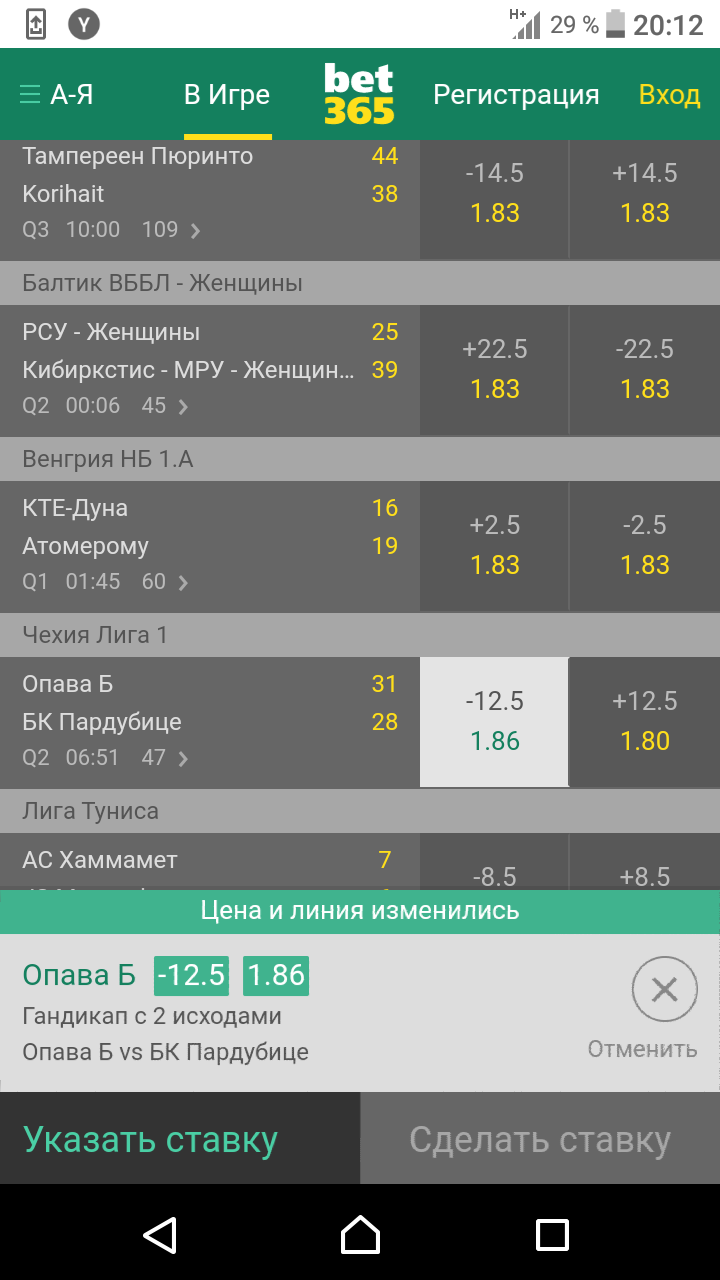This screenshot has width=720, height=1280.
Task: Open the Тампереен Пюринто vs Korihait match
Action: pyautogui.click(x=200, y=193)
